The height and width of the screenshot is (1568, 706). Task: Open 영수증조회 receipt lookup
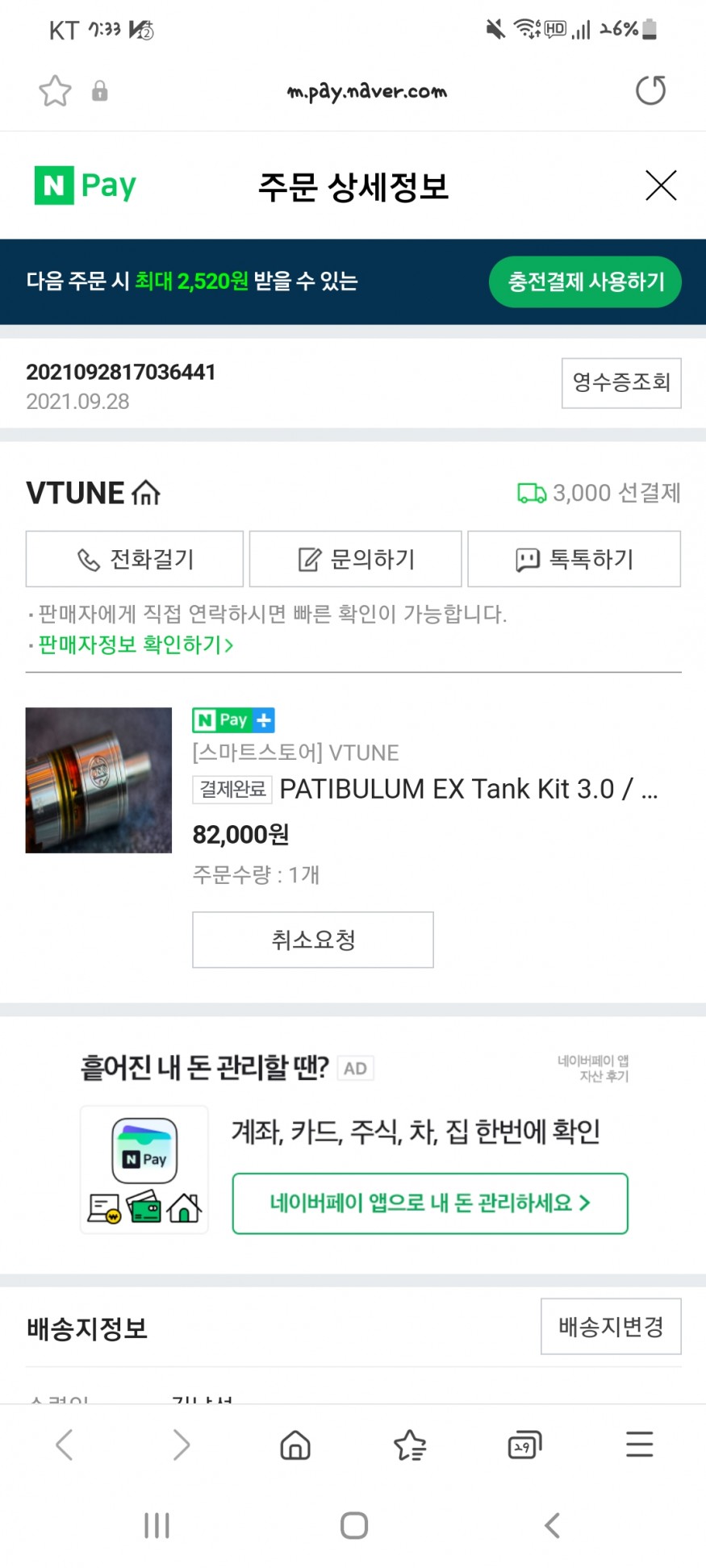click(x=620, y=382)
